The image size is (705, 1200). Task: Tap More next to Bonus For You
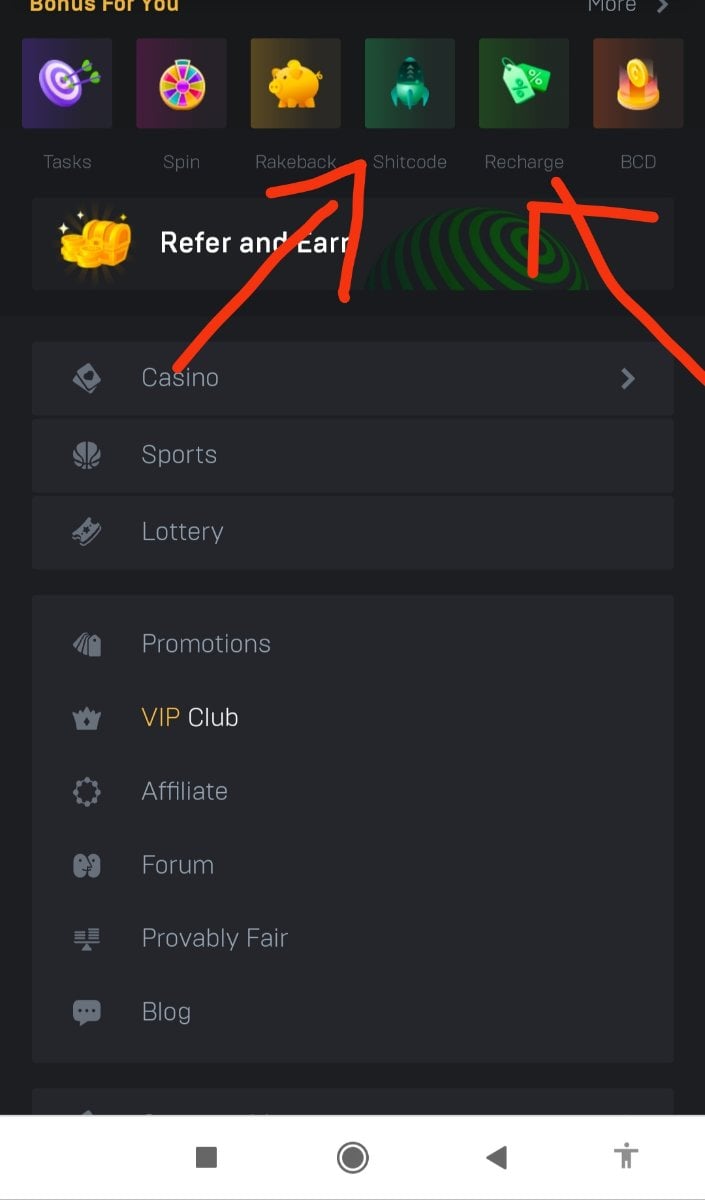(x=627, y=6)
